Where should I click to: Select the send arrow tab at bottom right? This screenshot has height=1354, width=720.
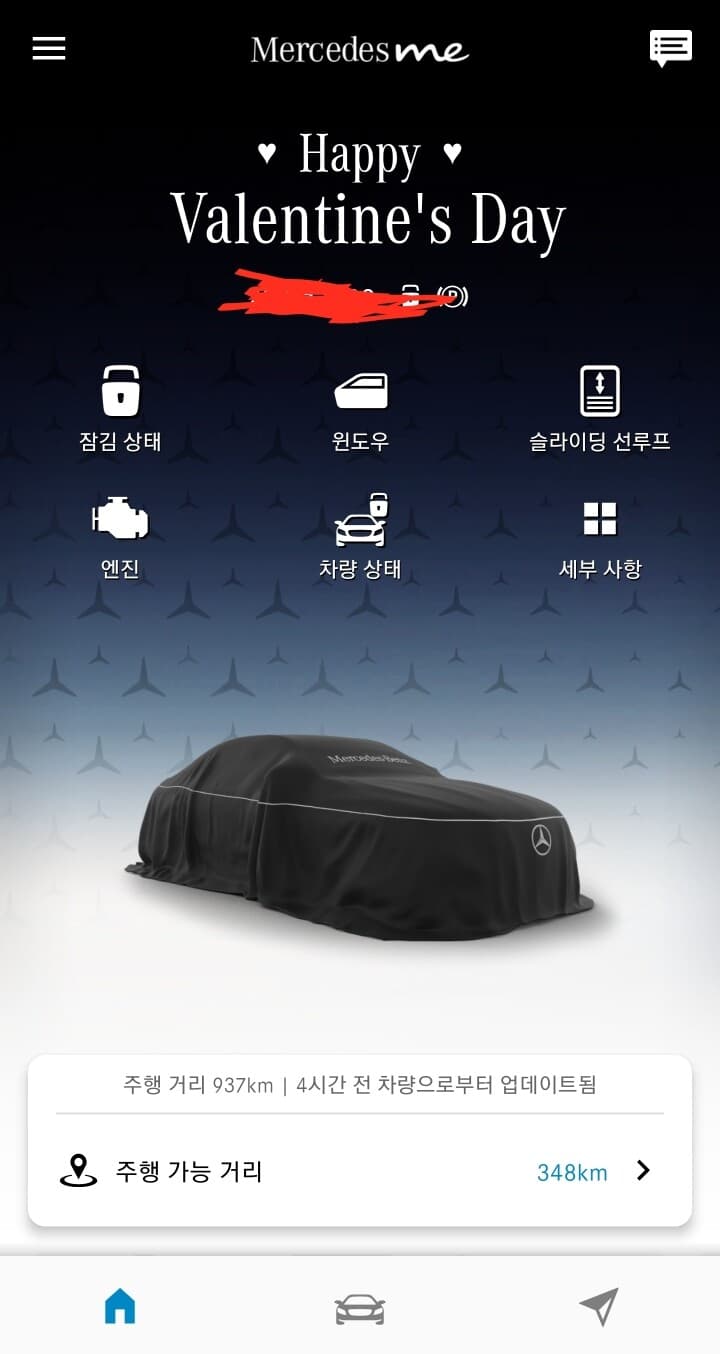pyautogui.click(x=600, y=1306)
